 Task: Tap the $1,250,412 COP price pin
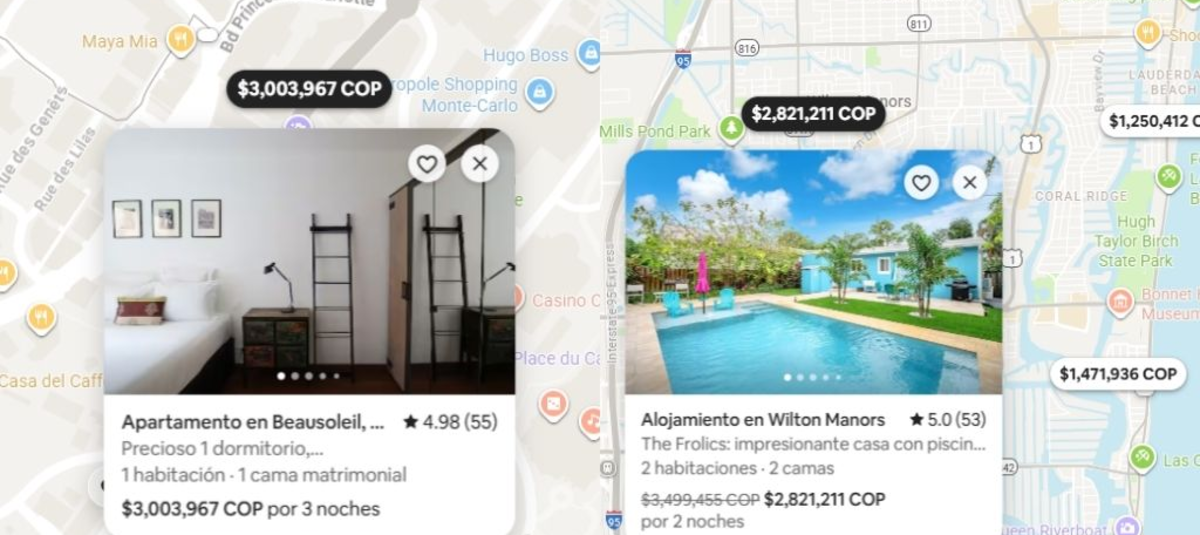click(x=1152, y=121)
